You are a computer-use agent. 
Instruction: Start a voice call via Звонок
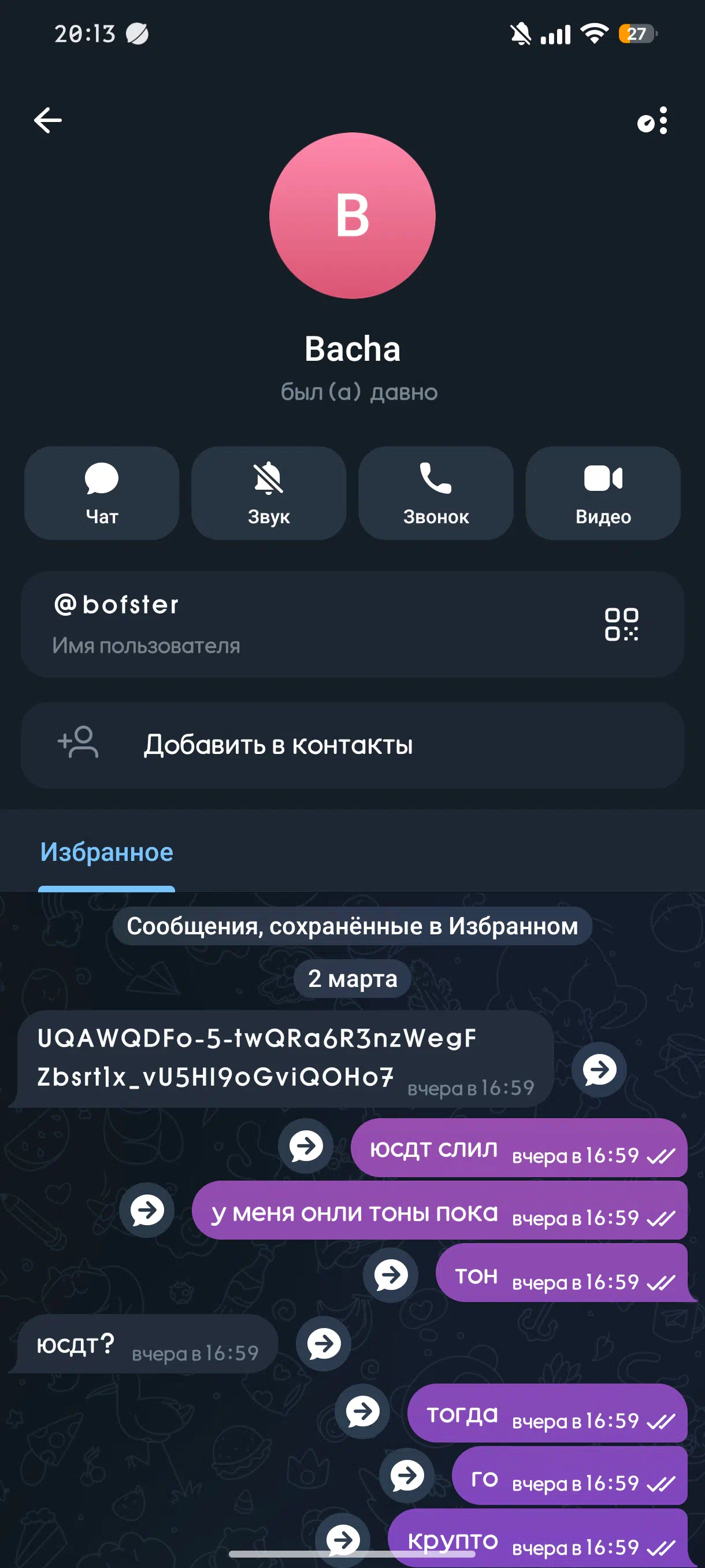(x=436, y=493)
